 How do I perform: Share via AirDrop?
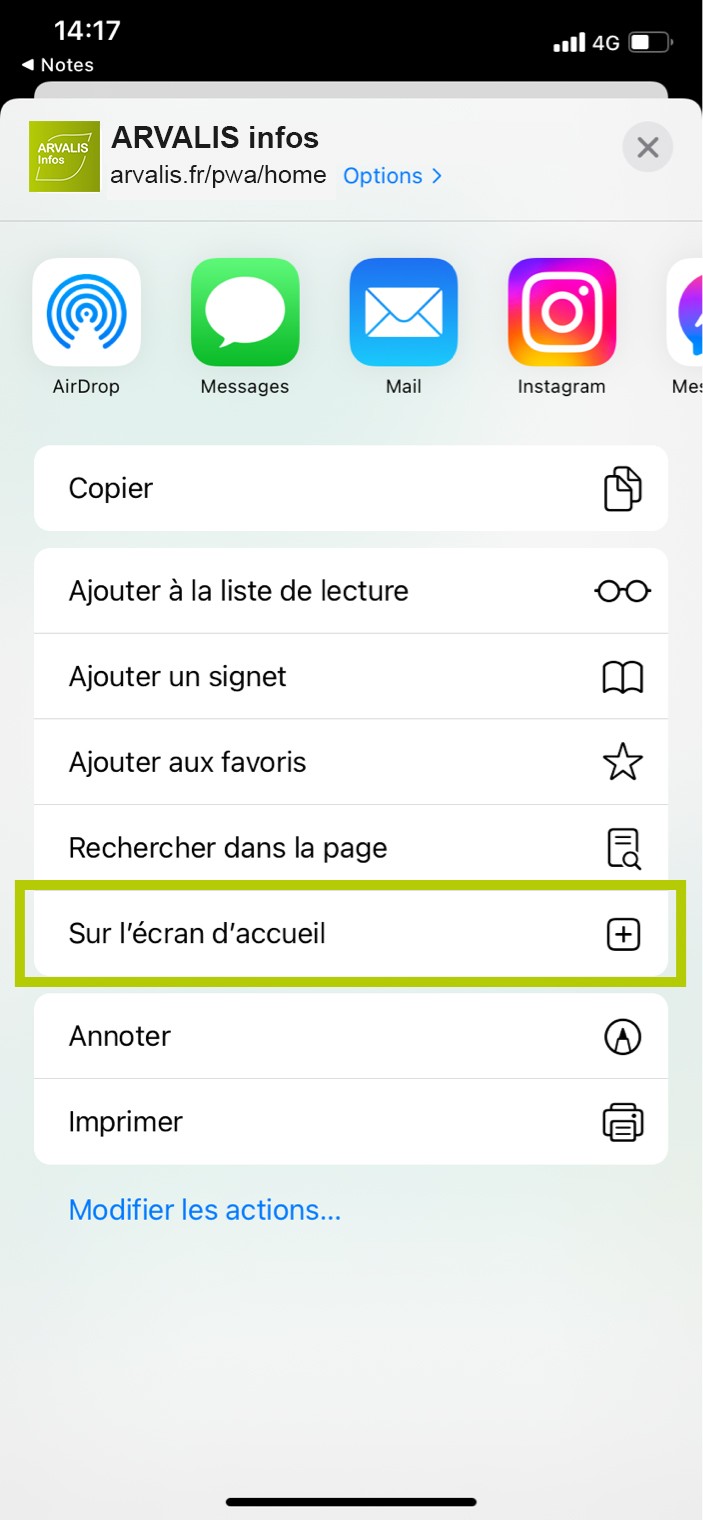[86, 313]
